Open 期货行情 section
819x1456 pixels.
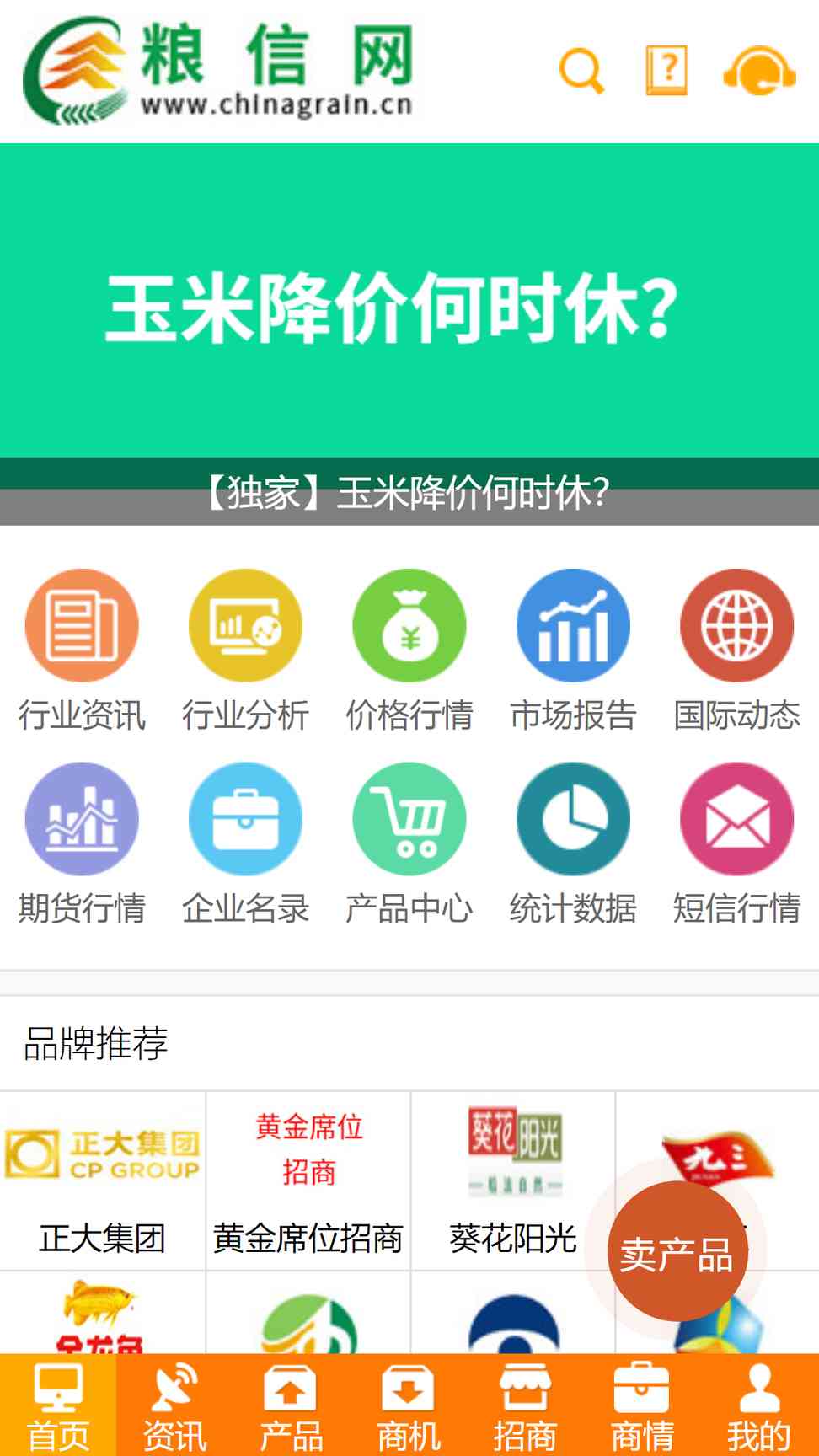pyautogui.click(x=82, y=844)
